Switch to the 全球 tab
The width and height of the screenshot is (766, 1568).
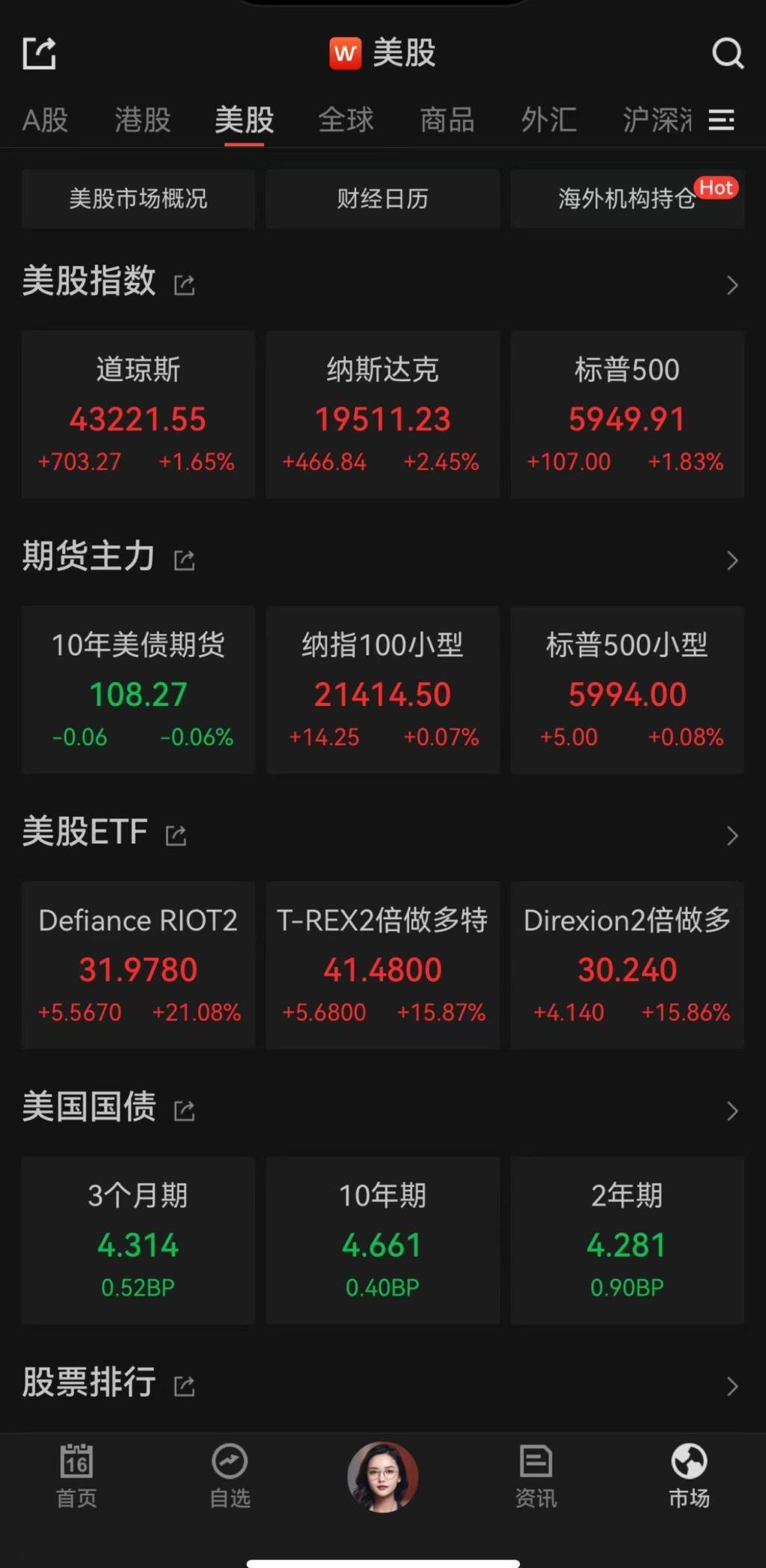click(x=346, y=120)
